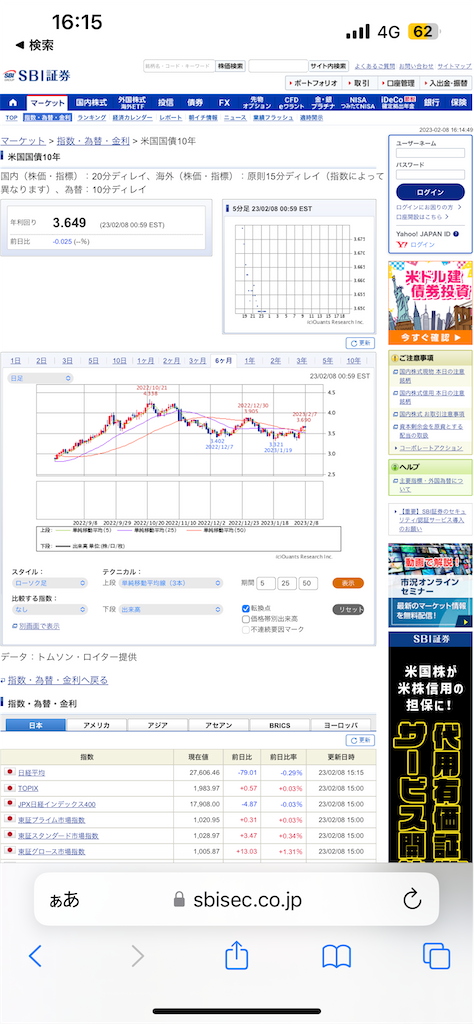Open the 国内株式 menu tab
The image size is (474, 1024).
click(x=91, y=103)
